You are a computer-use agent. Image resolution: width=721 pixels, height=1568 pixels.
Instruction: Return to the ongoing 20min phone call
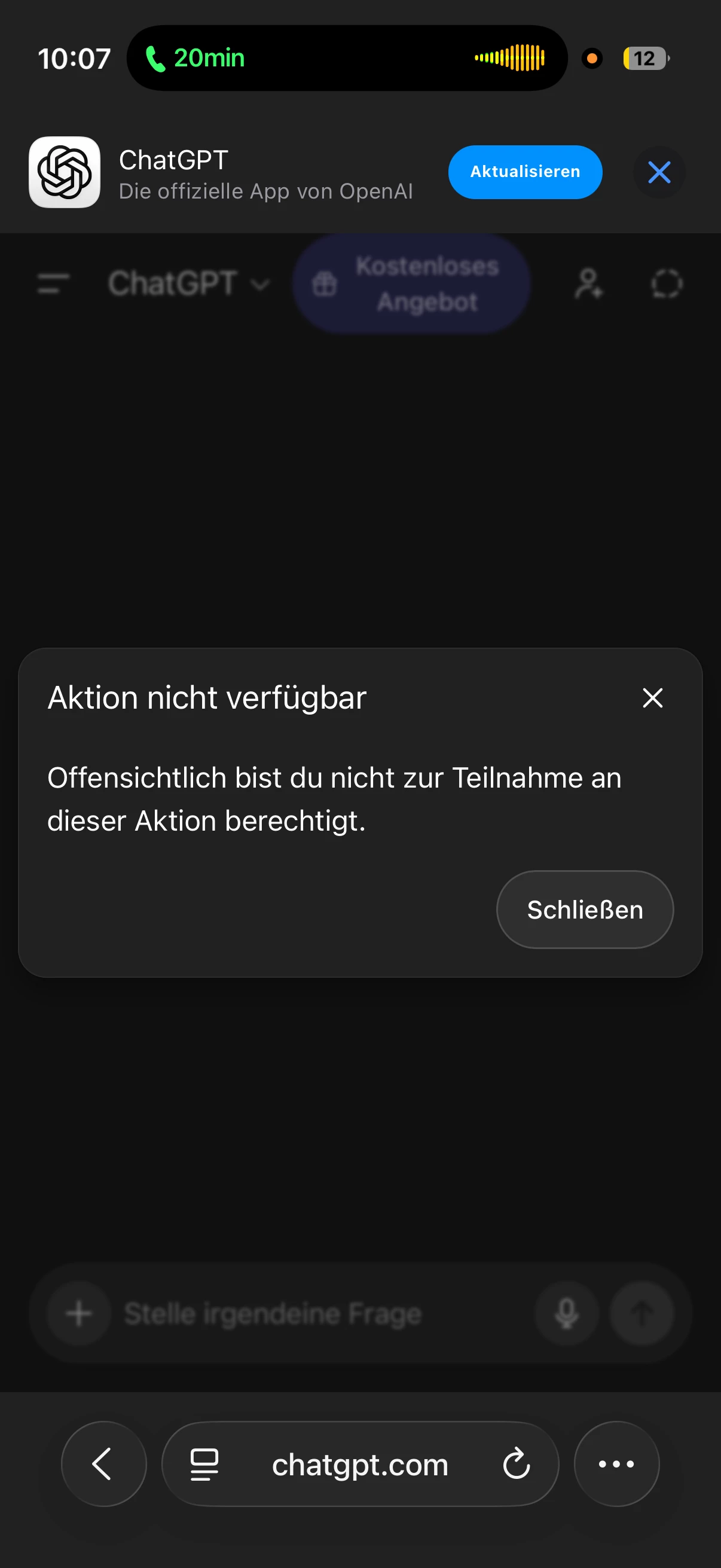click(x=195, y=59)
